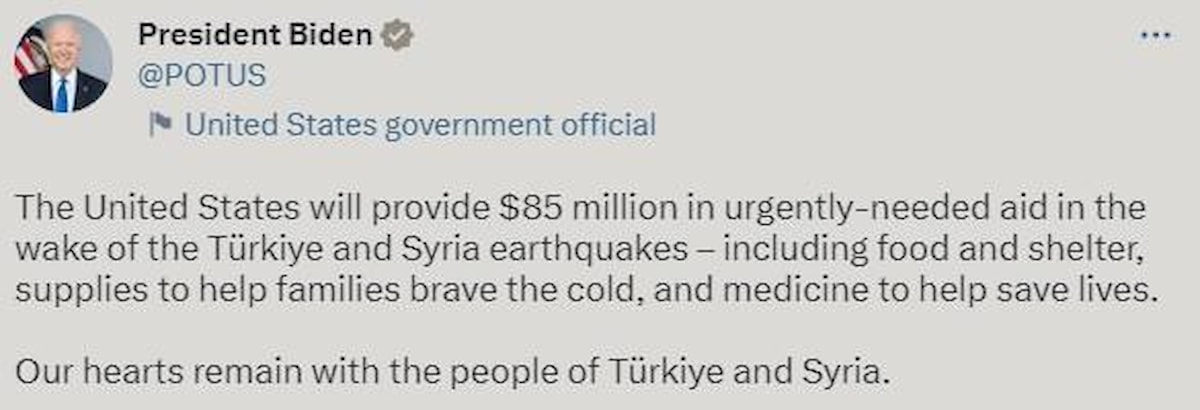Tap the President Biden account name
Screen dimensions: 1200x410
point(255,34)
